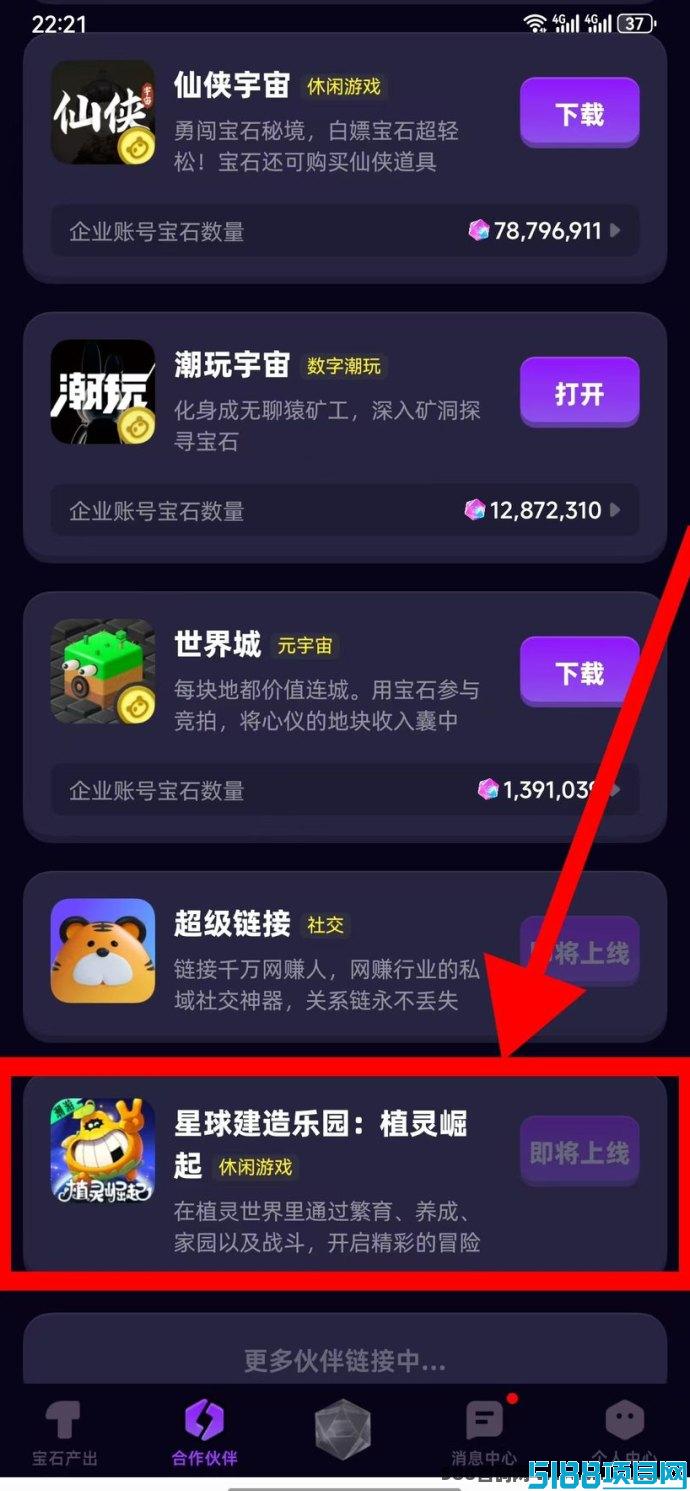View 仙侠宇宙 enterprise gem count details
This screenshot has height=1491, width=690.
345,231
